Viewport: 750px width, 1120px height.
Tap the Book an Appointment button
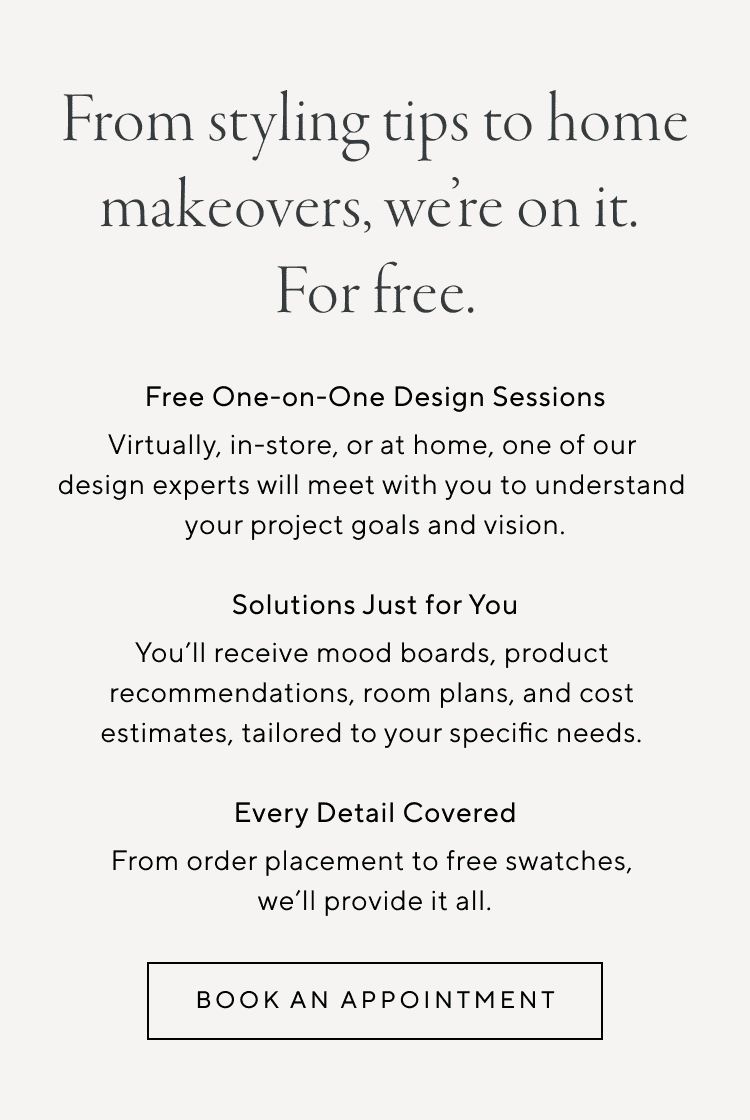(375, 1000)
